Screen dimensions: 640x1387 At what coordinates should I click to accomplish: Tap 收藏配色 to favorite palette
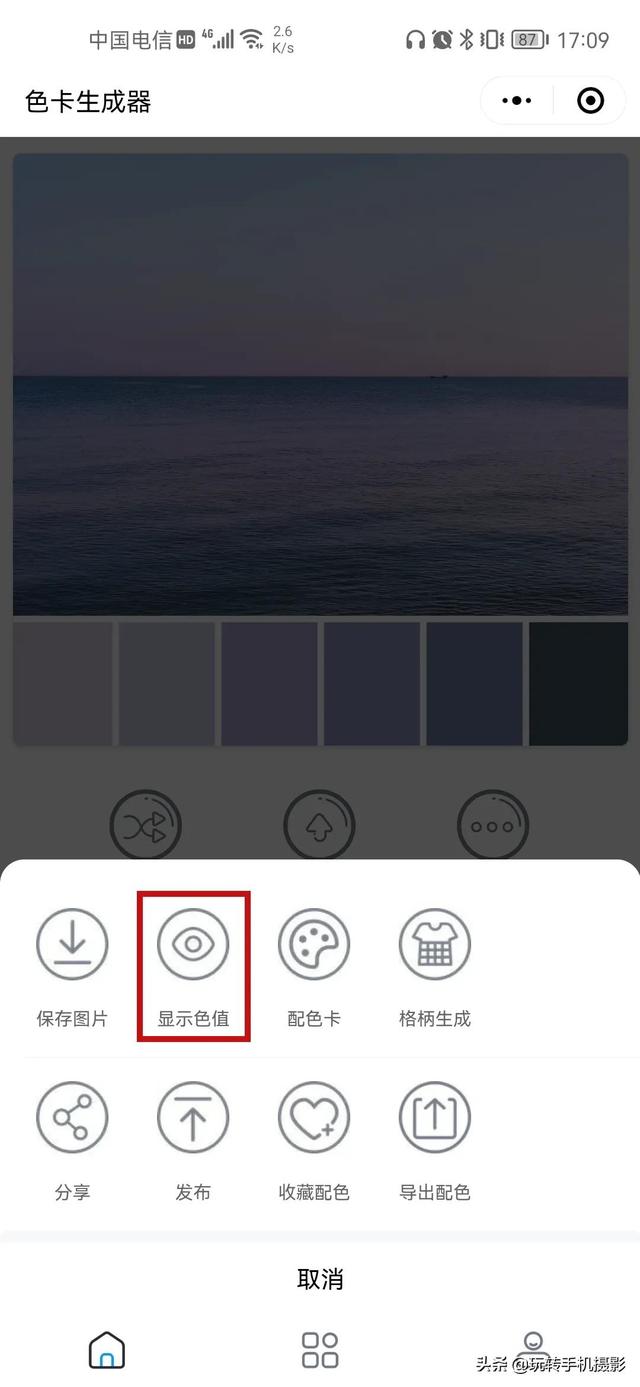coord(314,1142)
